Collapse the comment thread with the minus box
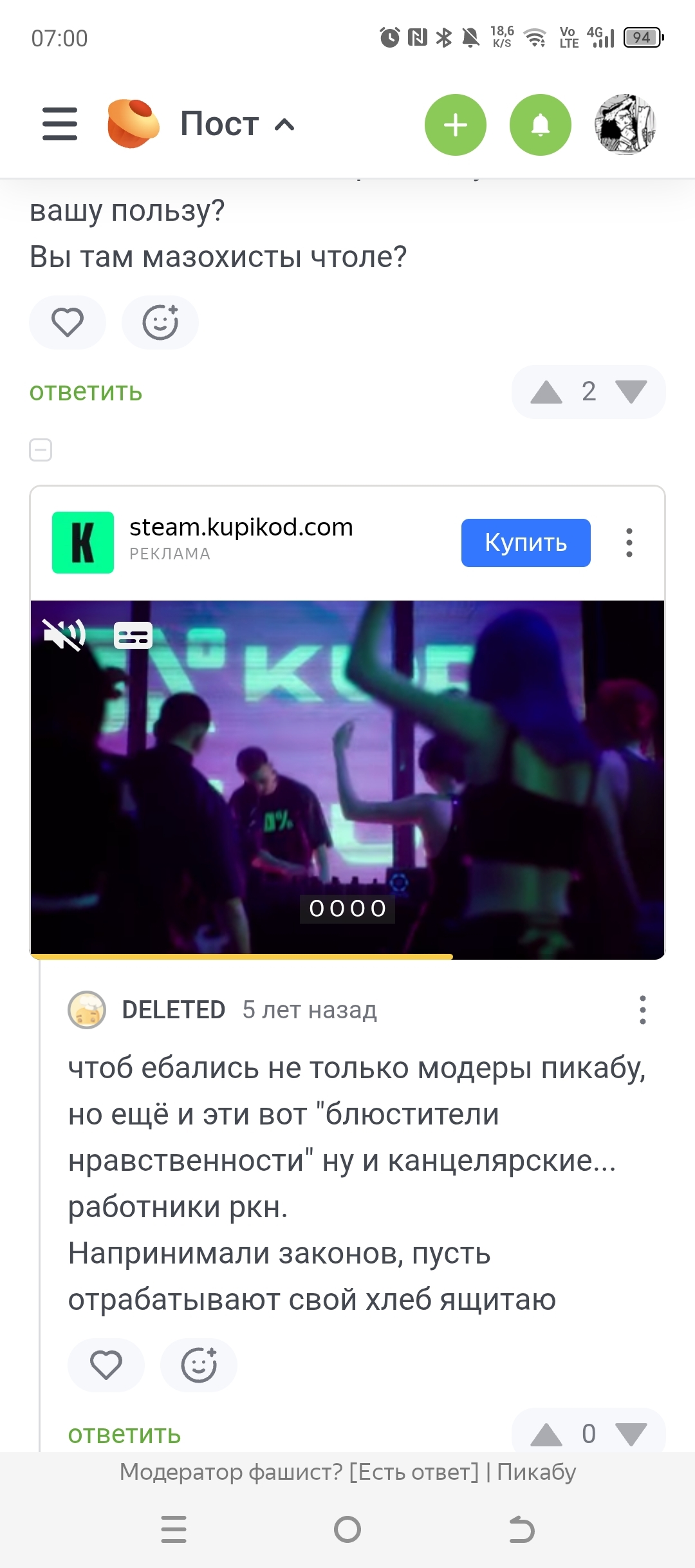The height and width of the screenshot is (1568, 695). [41, 450]
